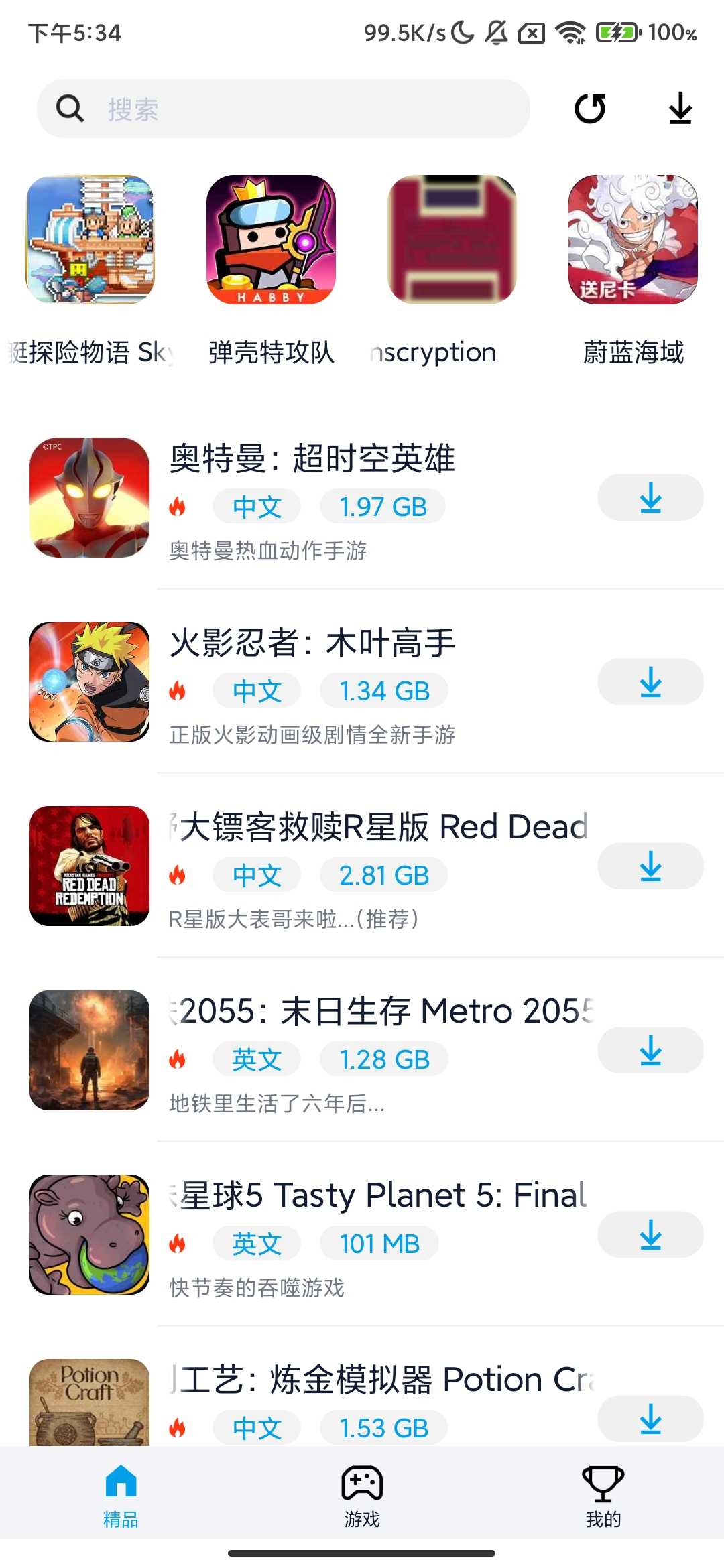Tap the 中文 tag on Red Dead Redemption
The width and height of the screenshot is (724, 1568).
[x=257, y=874]
